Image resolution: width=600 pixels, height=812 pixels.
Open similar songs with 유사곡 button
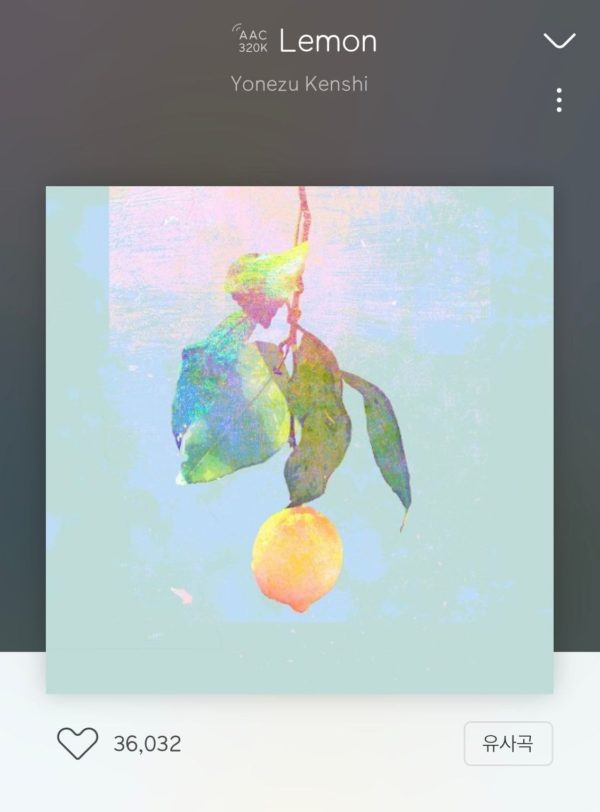[x=508, y=743]
